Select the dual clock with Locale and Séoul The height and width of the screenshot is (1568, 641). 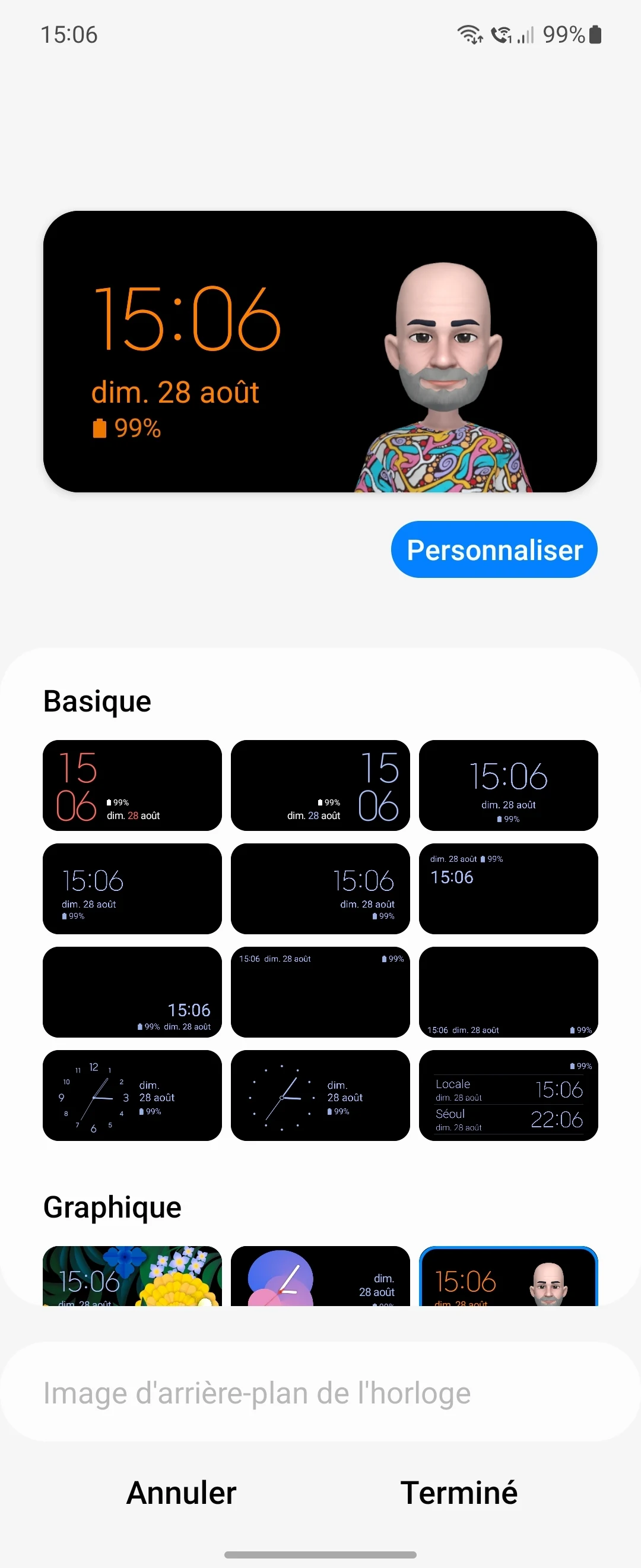(508, 1095)
